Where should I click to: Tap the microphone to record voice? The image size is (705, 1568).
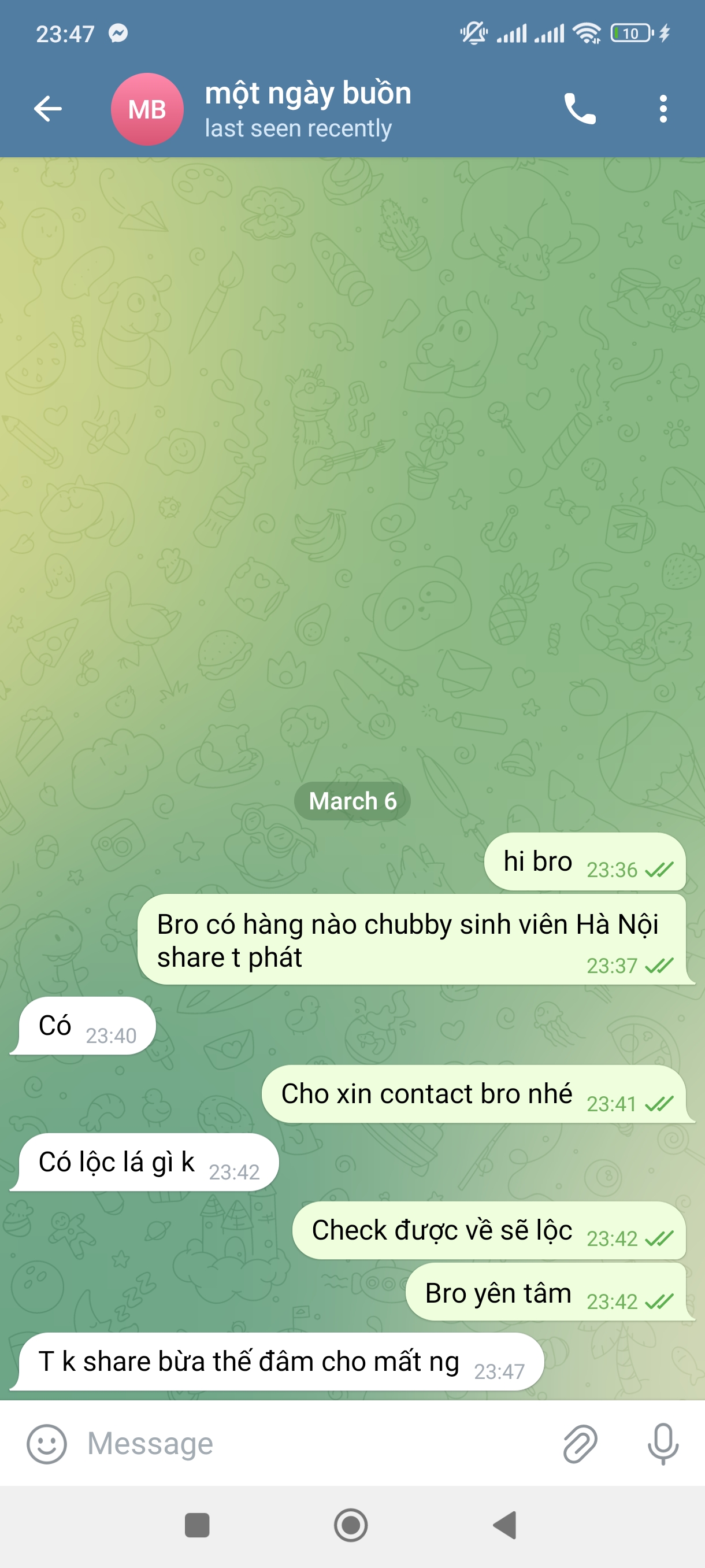(662, 1443)
